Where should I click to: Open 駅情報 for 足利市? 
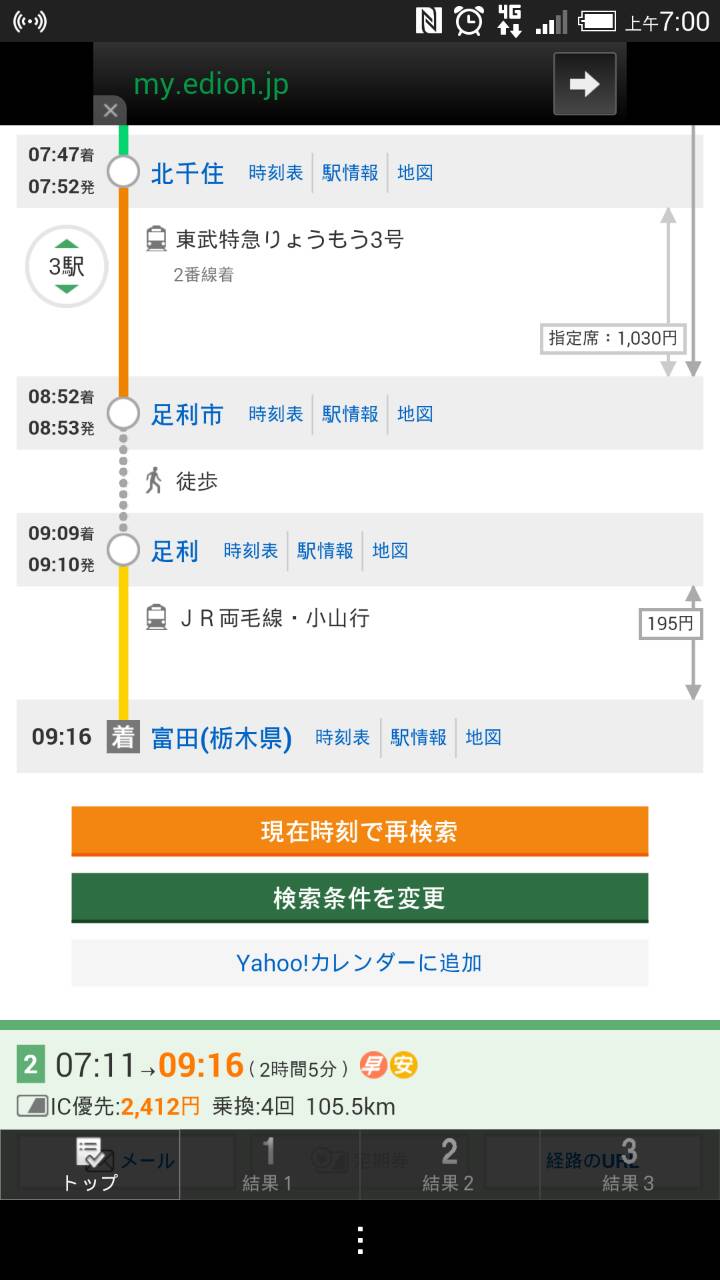point(350,414)
